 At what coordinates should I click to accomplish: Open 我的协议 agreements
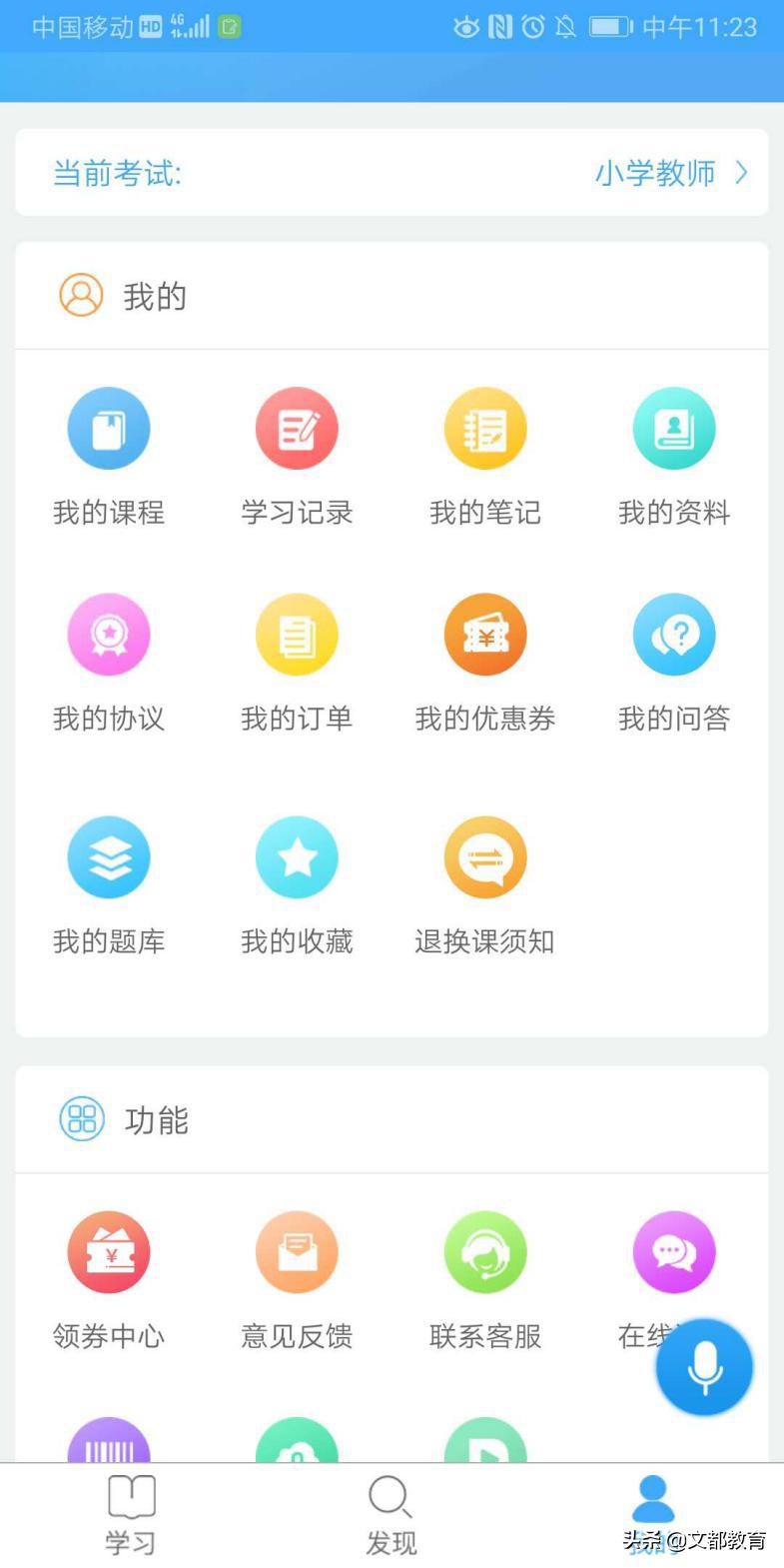point(108,660)
